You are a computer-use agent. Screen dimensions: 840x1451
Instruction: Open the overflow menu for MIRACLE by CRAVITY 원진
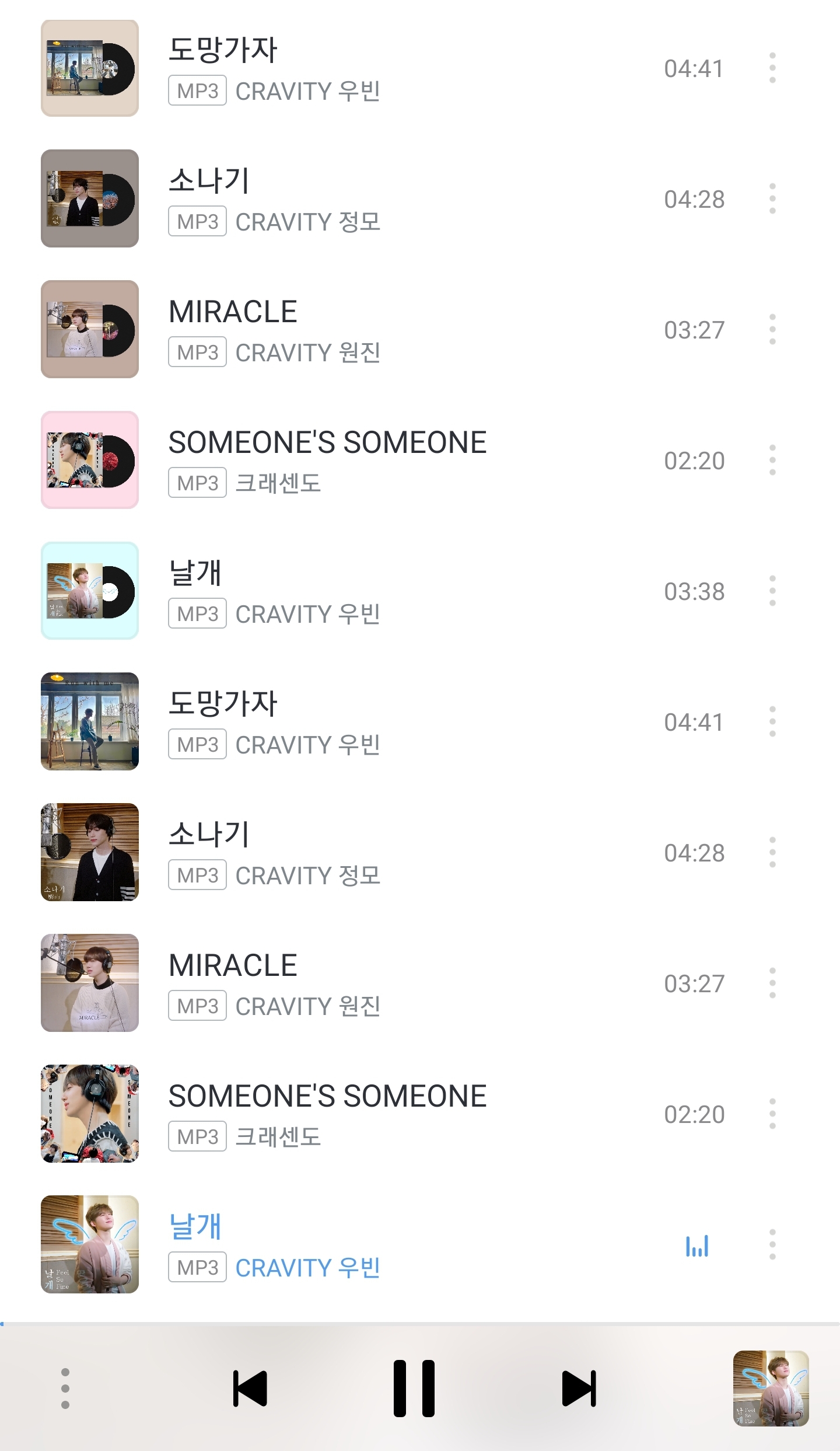pyautogui.click(x=773, y=329)
